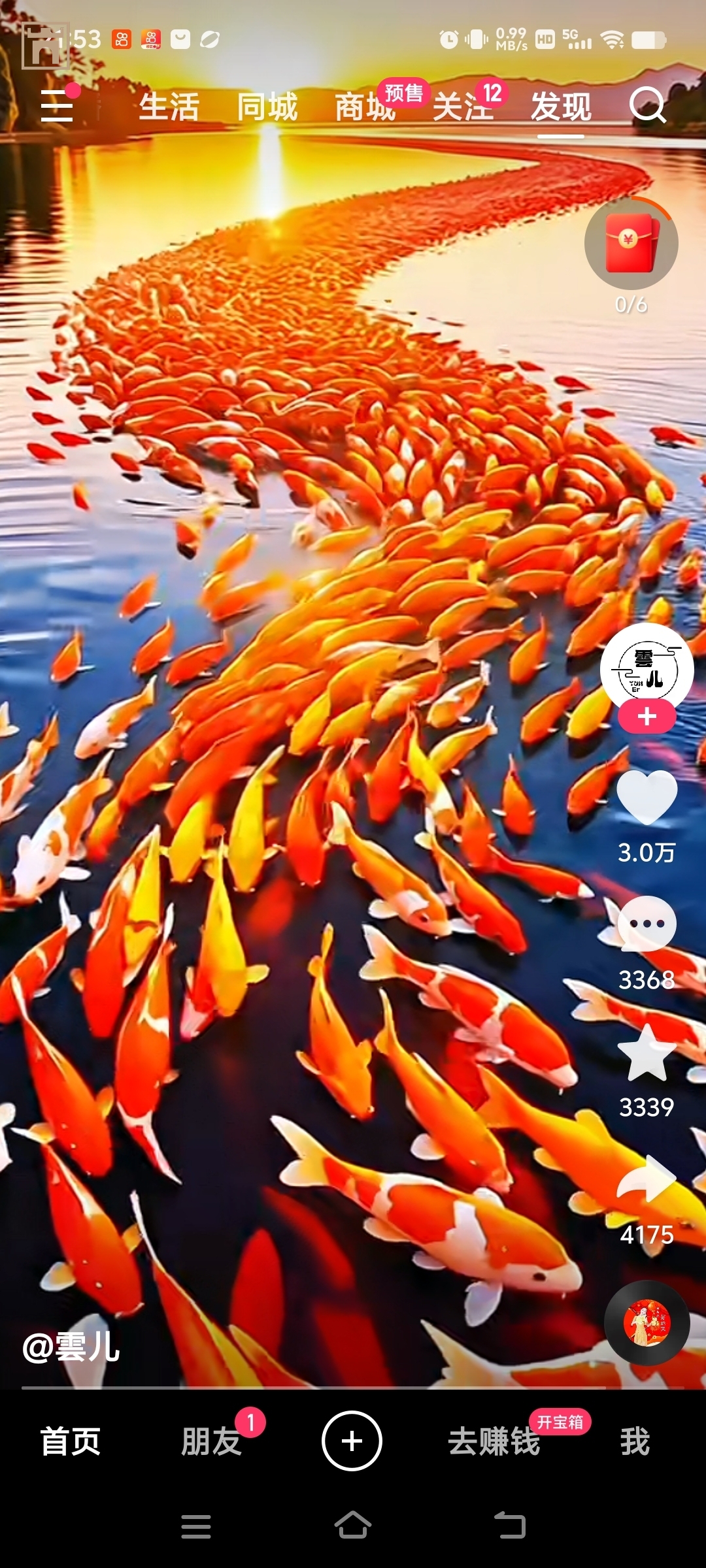
Task: Switch to the 生活 tab
Action: click(169, 106)
